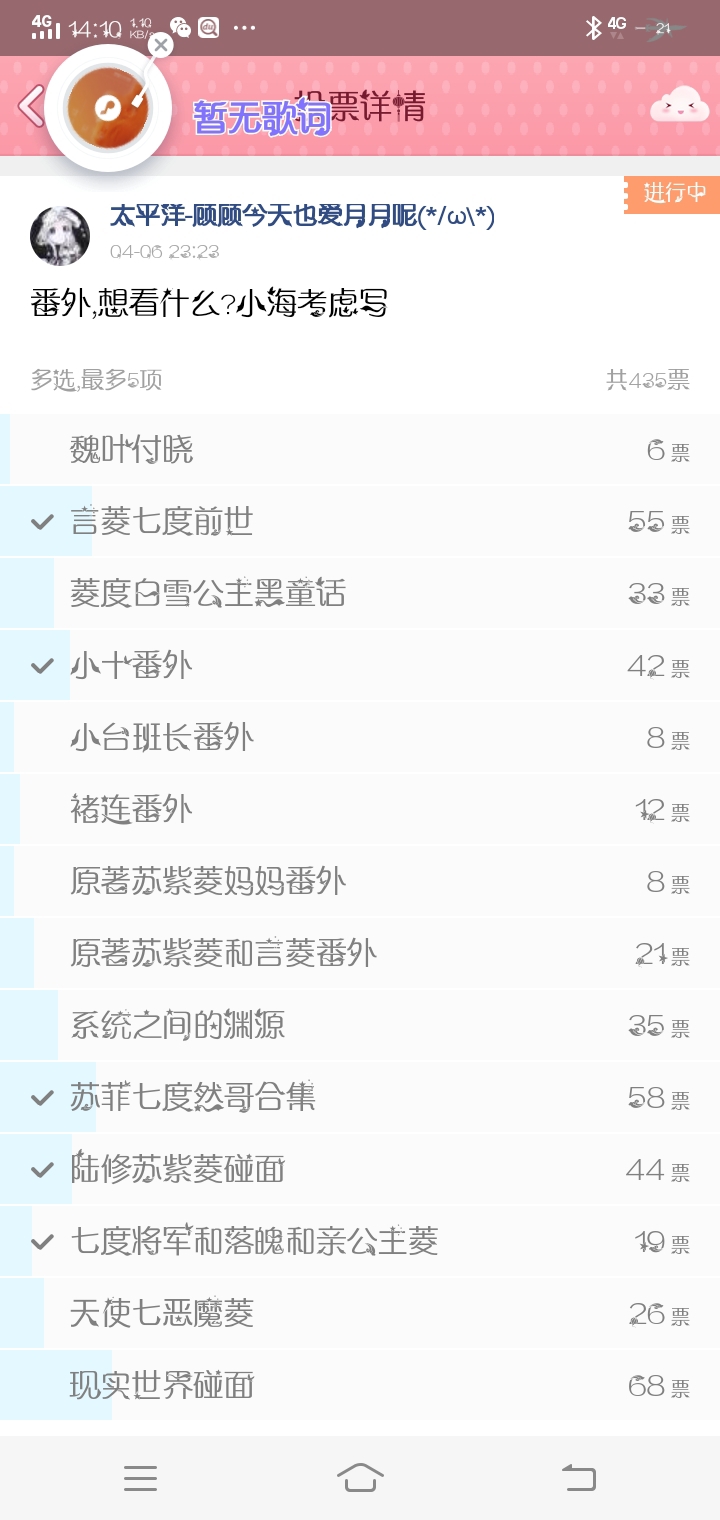Uncheck 苏菲七度然哥合集
The image size is (720, 1520).
360,1098
